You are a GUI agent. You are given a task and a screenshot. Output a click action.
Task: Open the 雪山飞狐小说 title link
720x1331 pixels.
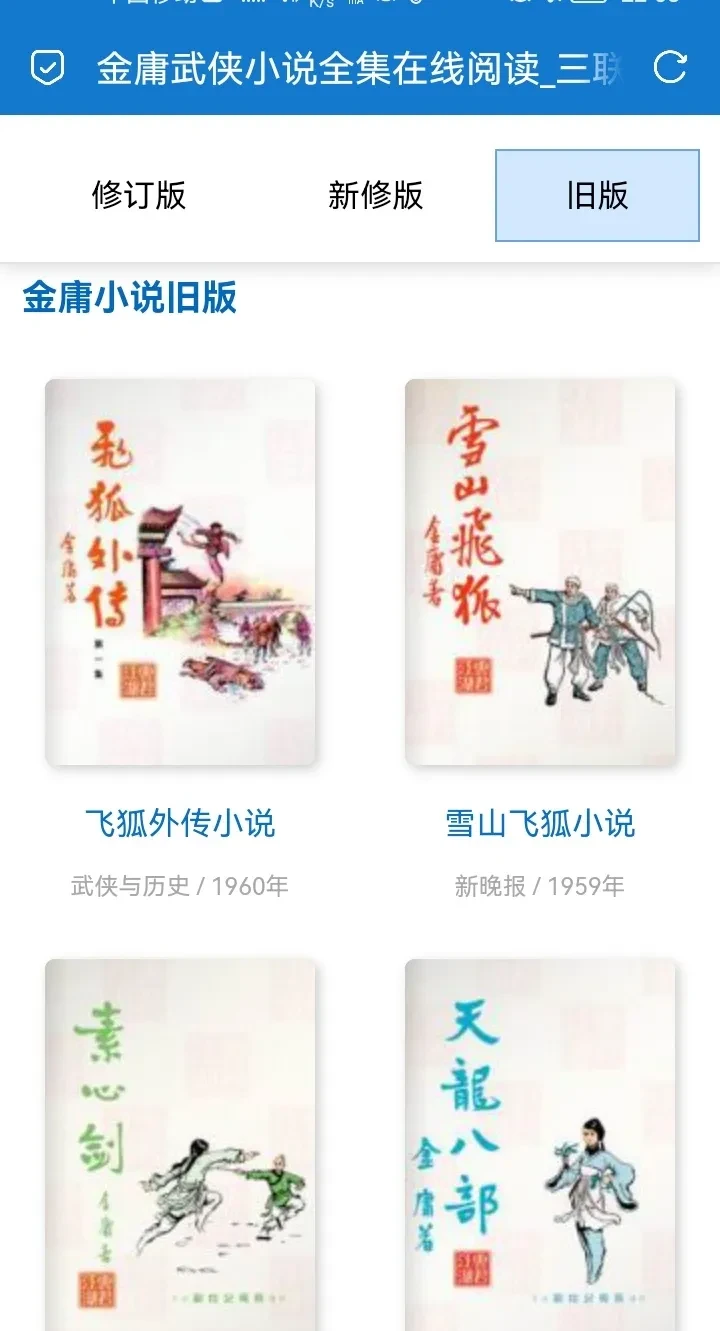[540, 824]
